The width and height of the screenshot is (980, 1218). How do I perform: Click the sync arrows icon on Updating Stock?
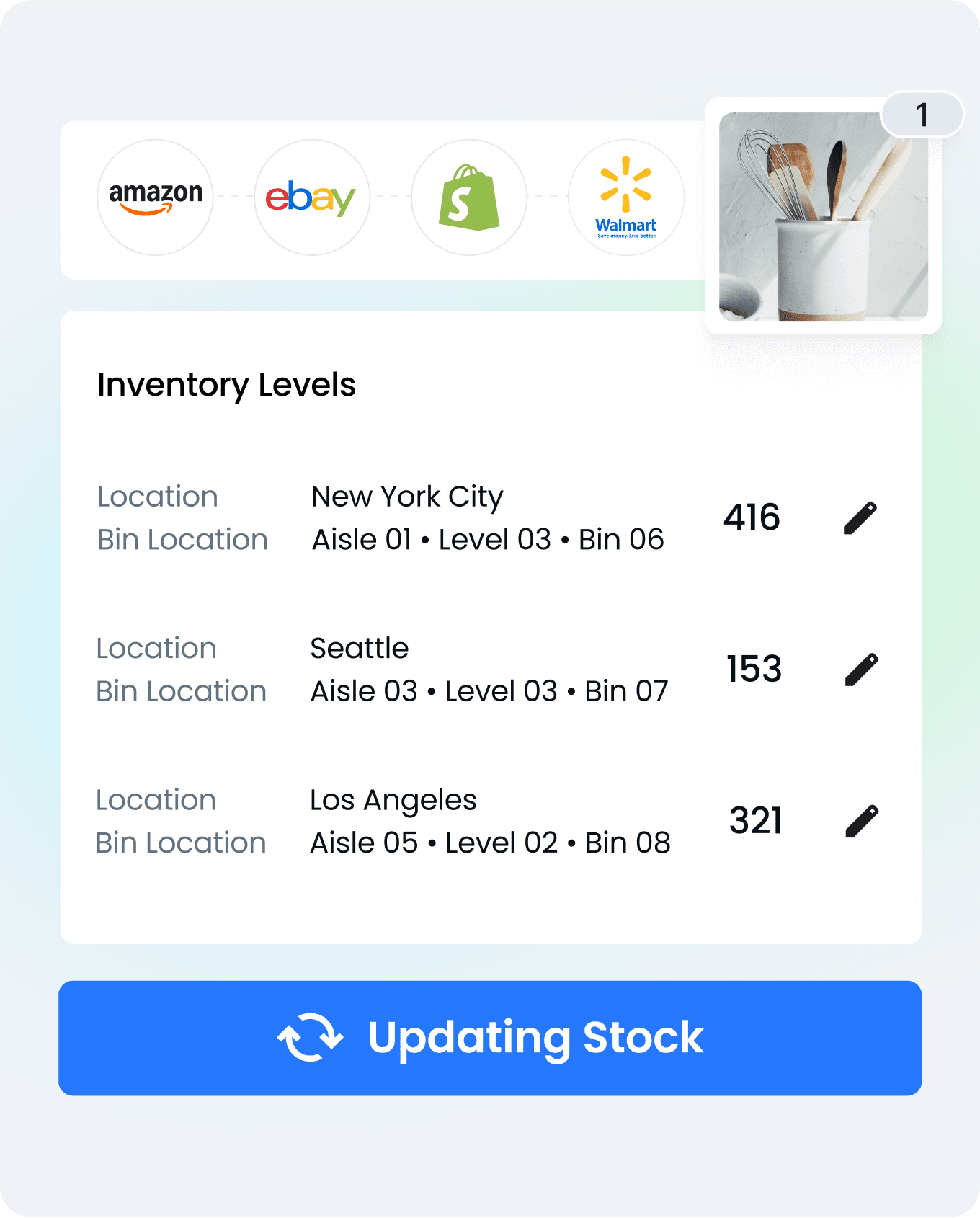[x=309, y=1038]
